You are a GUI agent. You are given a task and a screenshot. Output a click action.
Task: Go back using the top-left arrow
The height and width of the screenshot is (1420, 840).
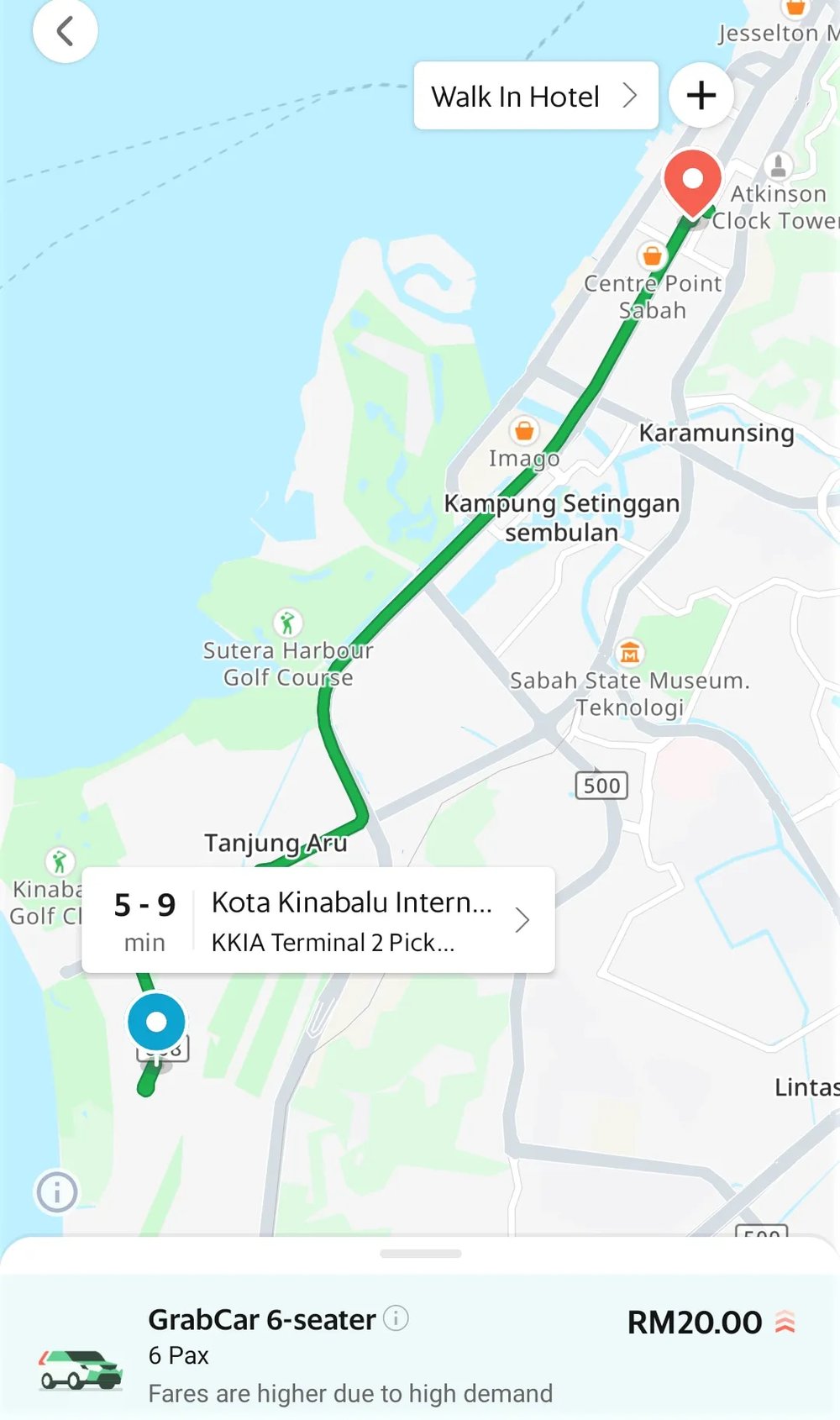click(x=65, y=31)
